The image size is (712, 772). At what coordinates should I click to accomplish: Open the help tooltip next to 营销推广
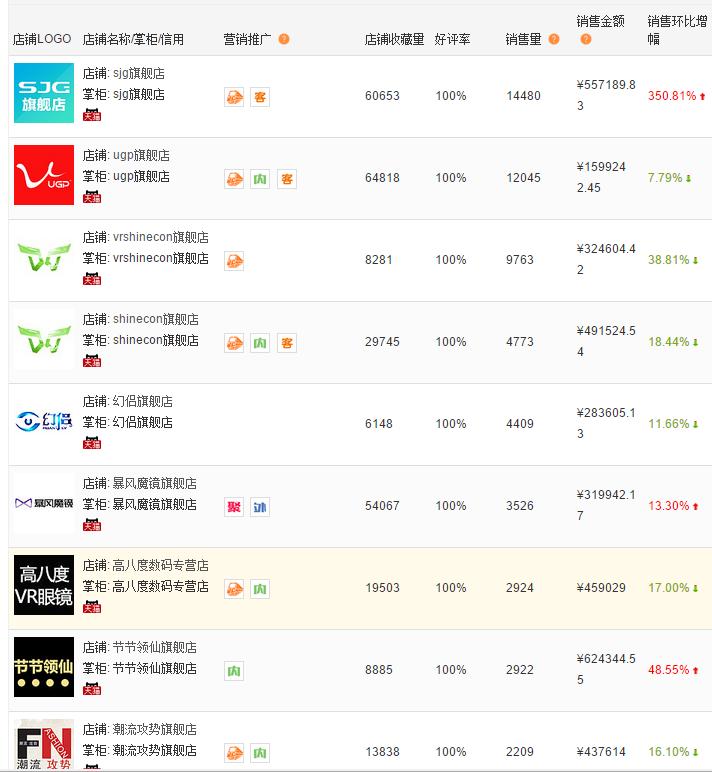click(x=284, y=39)
